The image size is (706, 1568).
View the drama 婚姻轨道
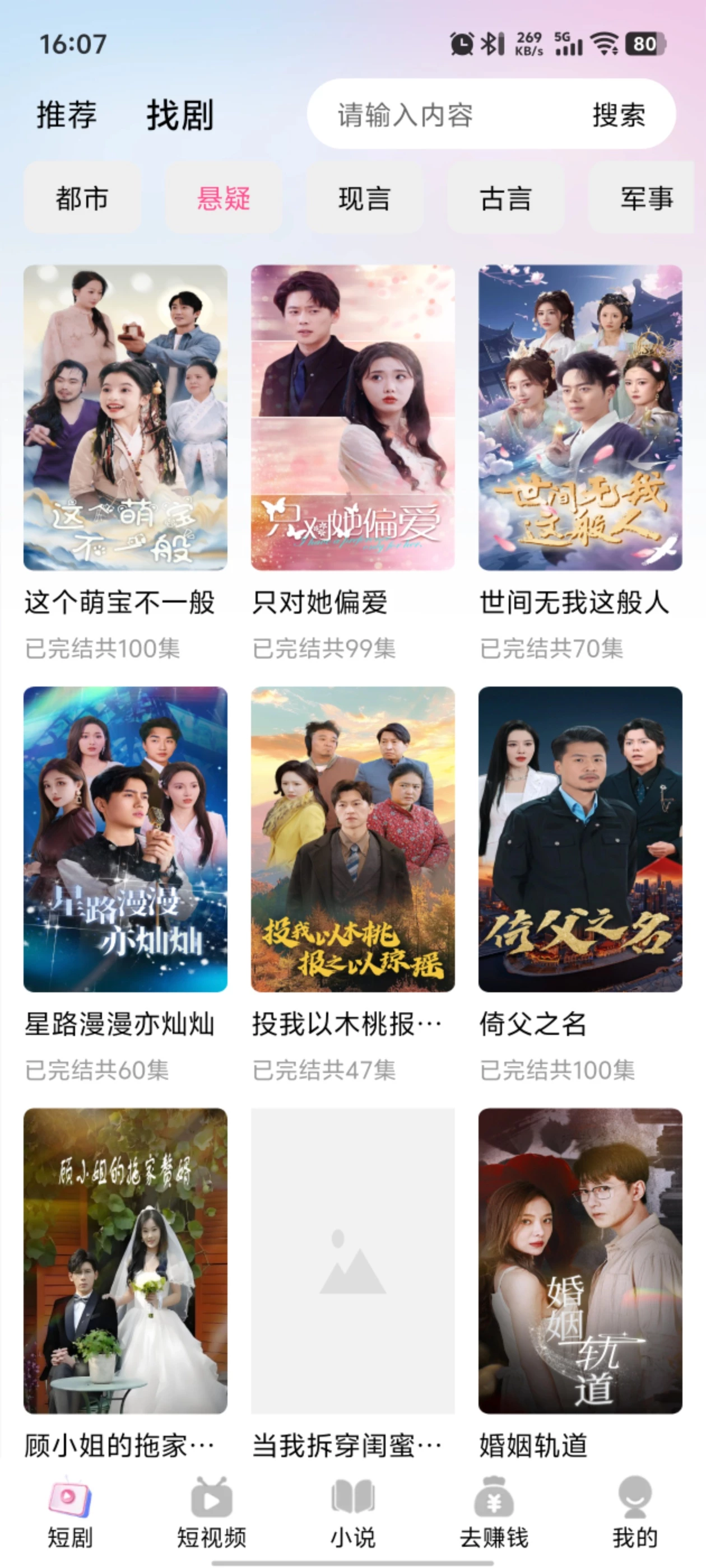[x=580, y=1260]
